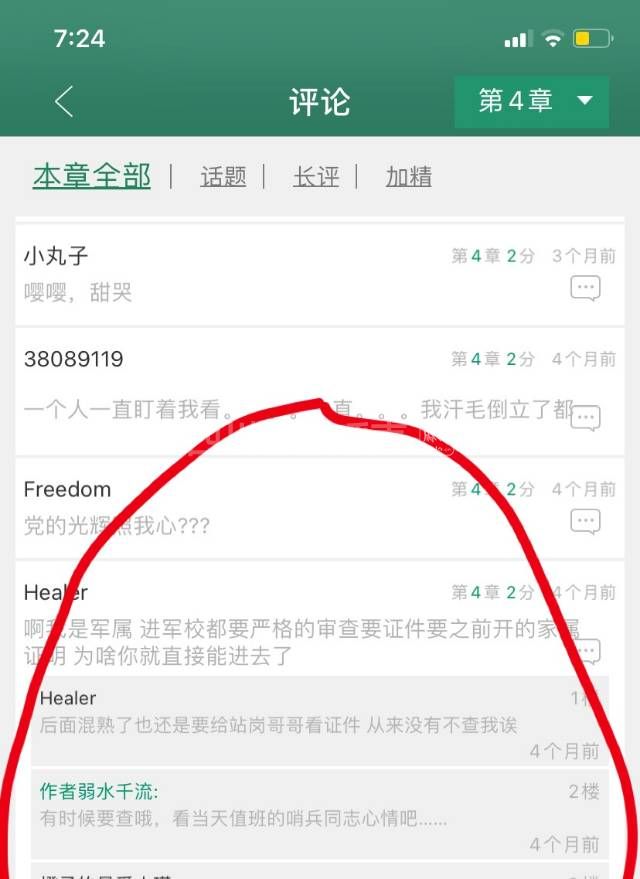Viewport: 640px width, 879px height.
Task: Switch to the 话题 tab
Action: click(223, 177)
